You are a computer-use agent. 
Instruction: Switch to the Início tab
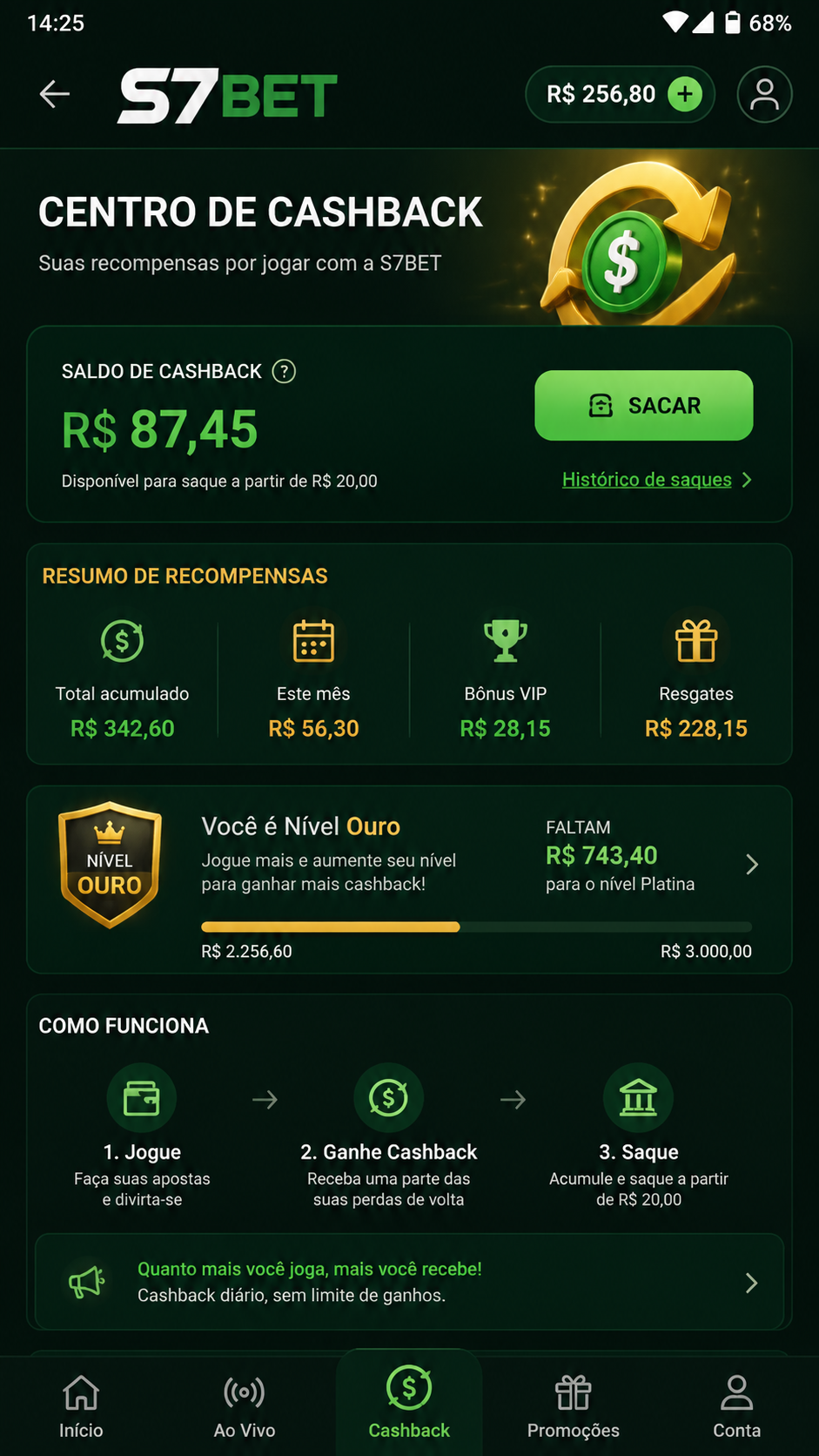pyautogui.click(x=81, y=1405)
